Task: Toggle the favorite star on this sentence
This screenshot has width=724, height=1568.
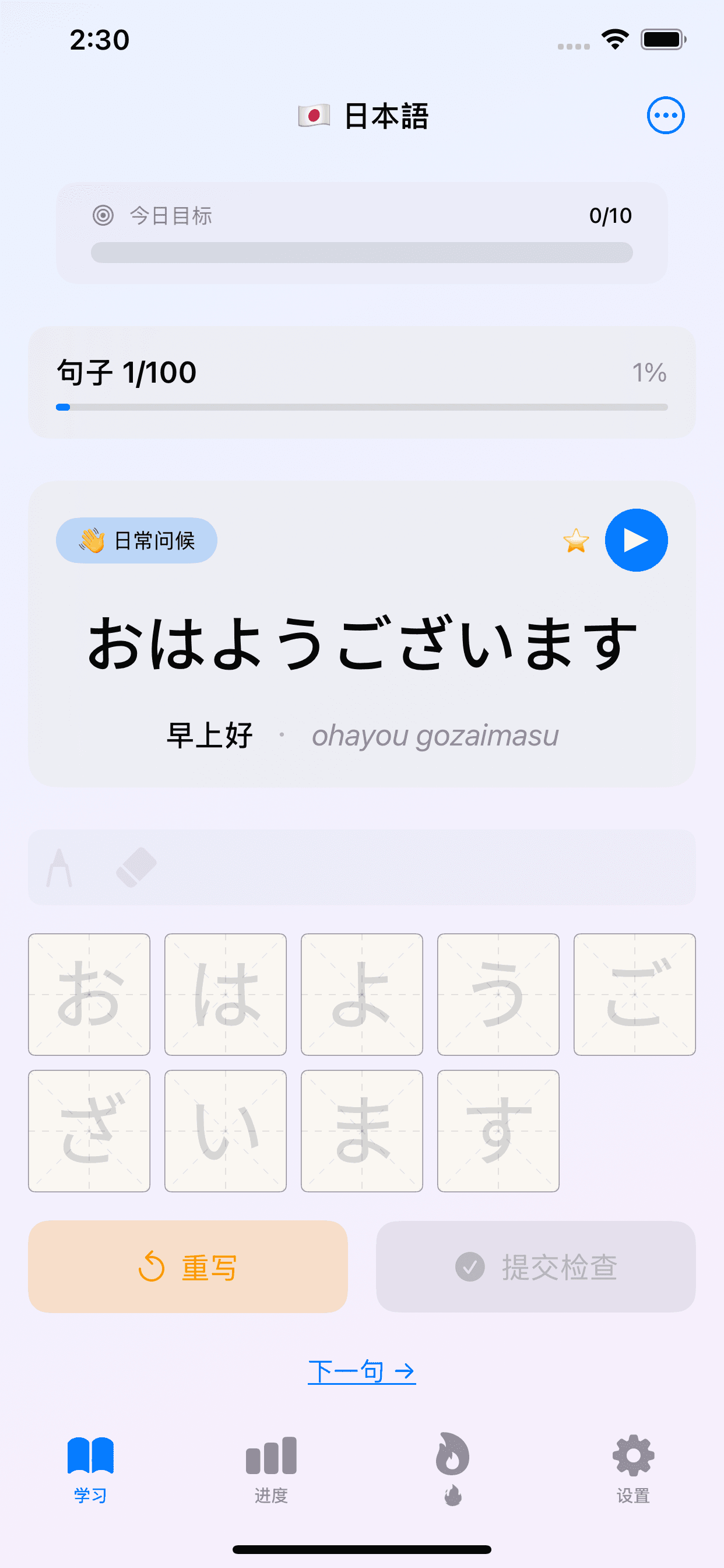Action: pyautogui.click(x=576, y=541)
